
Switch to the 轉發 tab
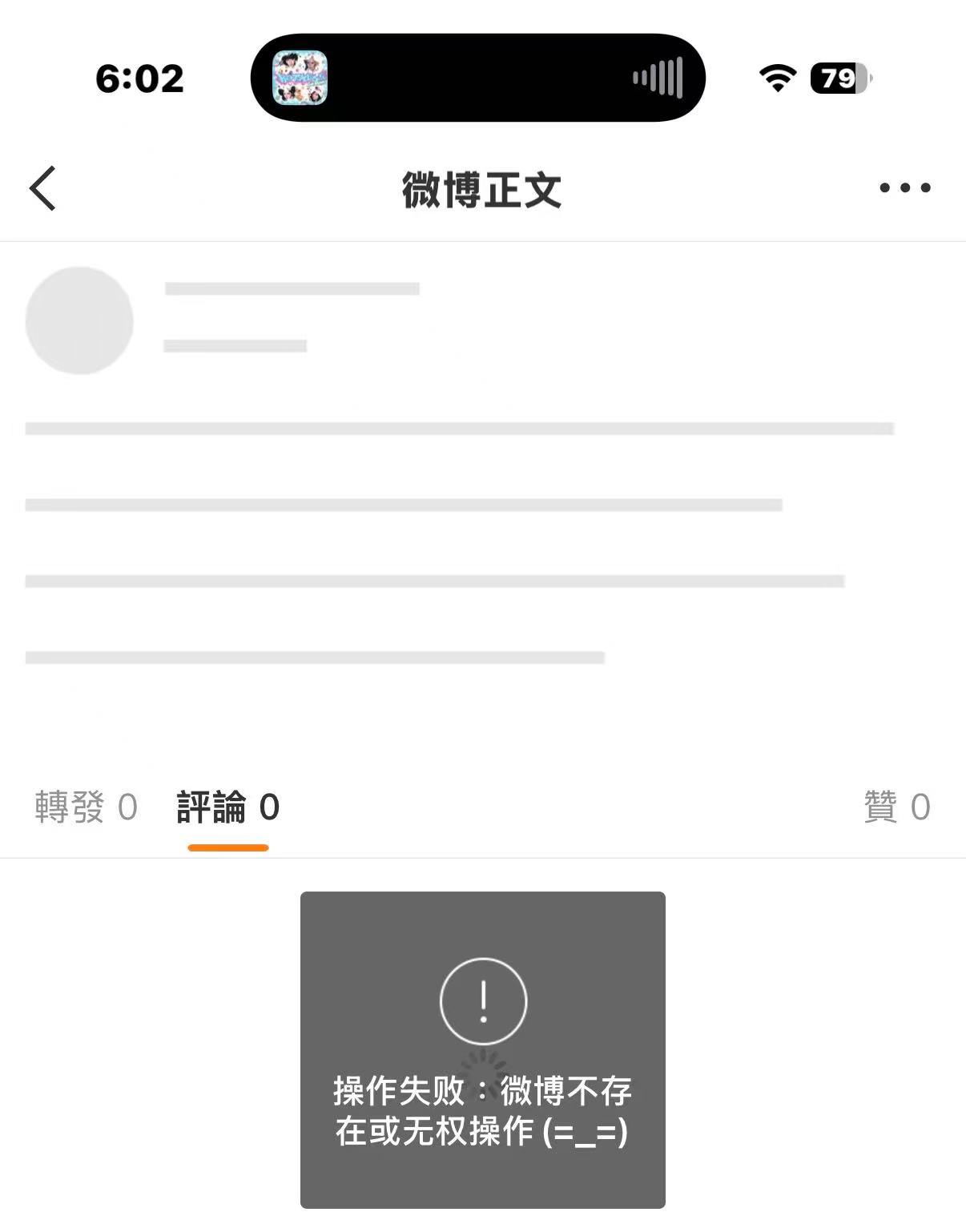coord(86,807)
